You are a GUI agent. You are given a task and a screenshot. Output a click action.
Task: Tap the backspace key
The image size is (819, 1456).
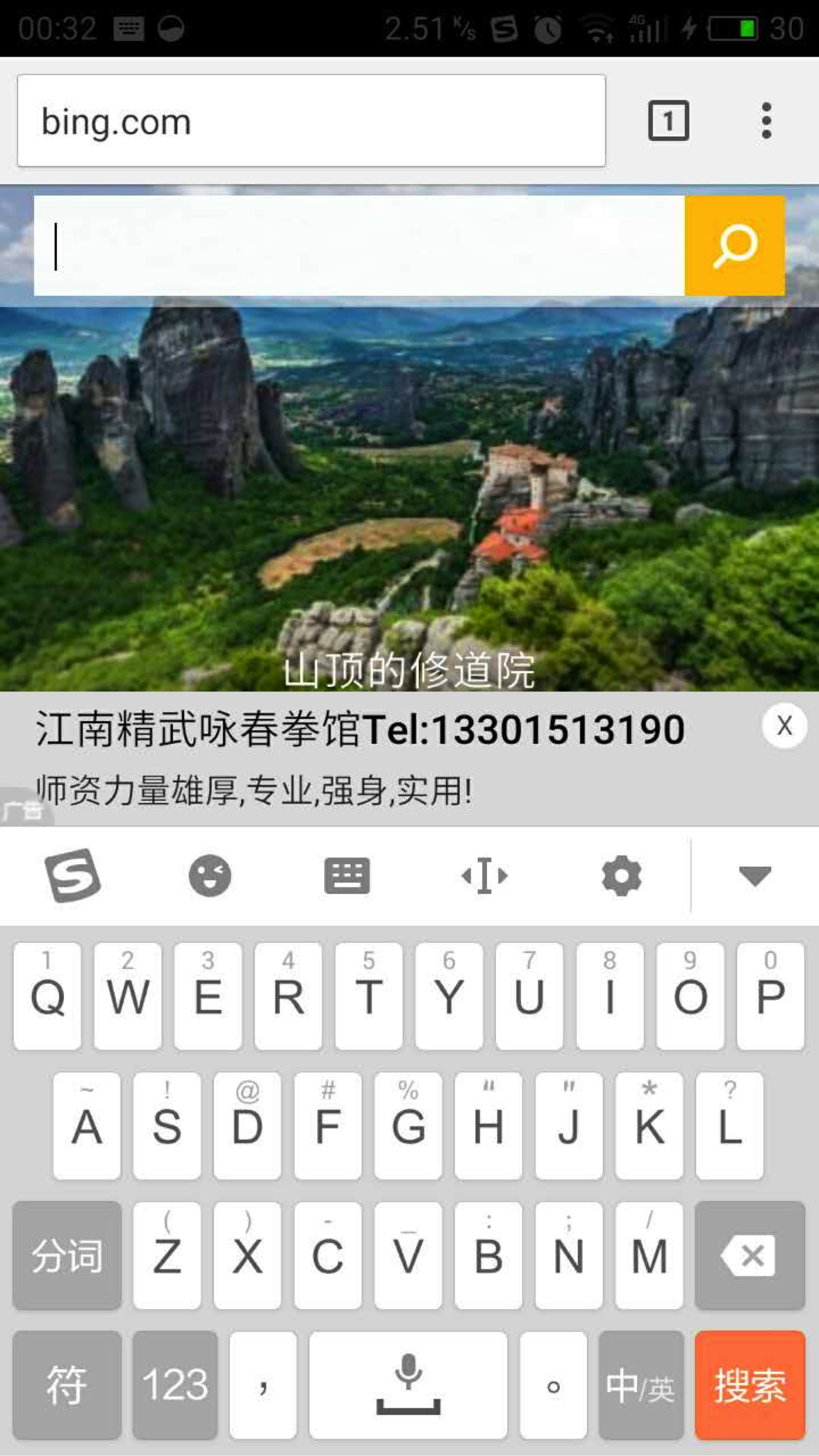750,1255
